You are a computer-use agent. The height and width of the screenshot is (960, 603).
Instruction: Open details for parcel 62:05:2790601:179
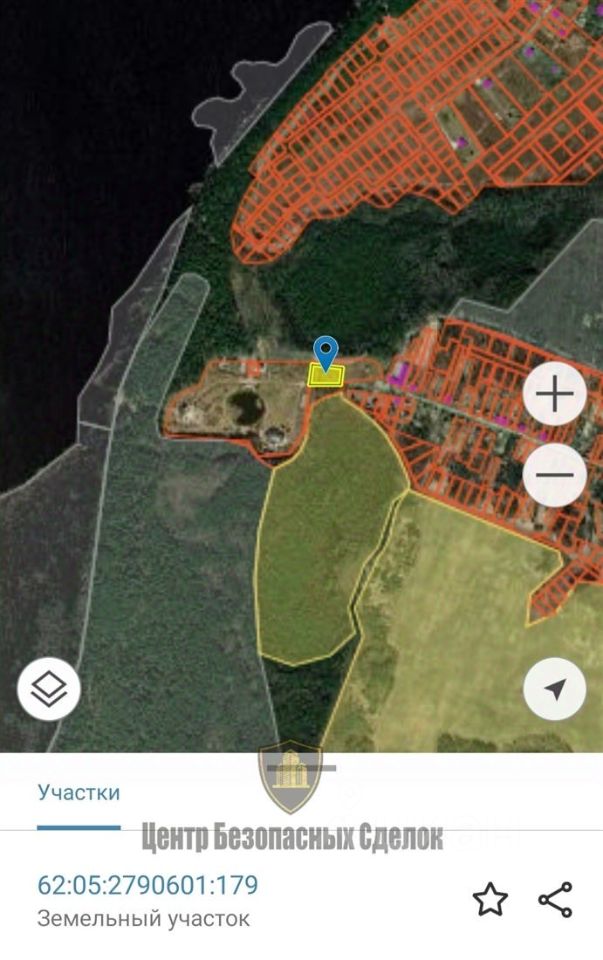147,886
